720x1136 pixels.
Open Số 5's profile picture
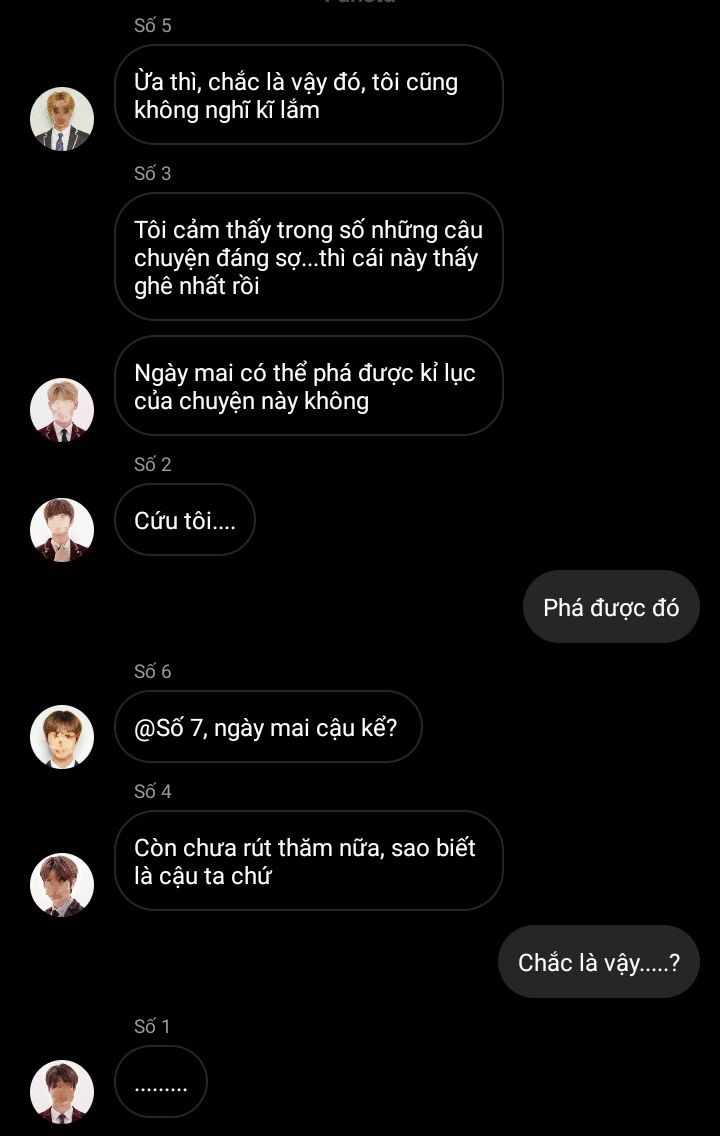(62, 119)
